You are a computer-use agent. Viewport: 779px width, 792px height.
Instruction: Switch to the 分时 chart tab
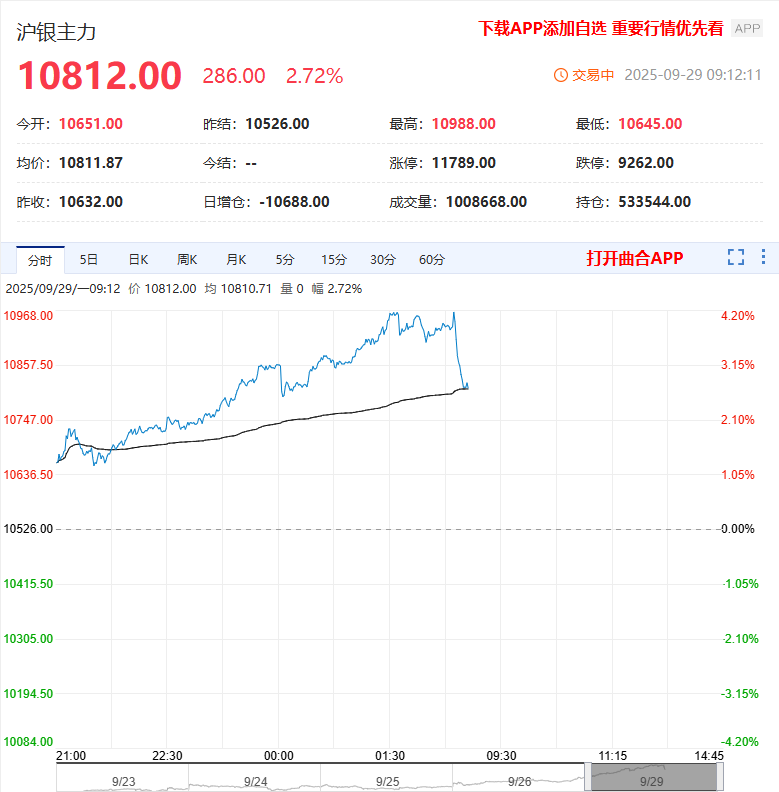click(40, 260)
